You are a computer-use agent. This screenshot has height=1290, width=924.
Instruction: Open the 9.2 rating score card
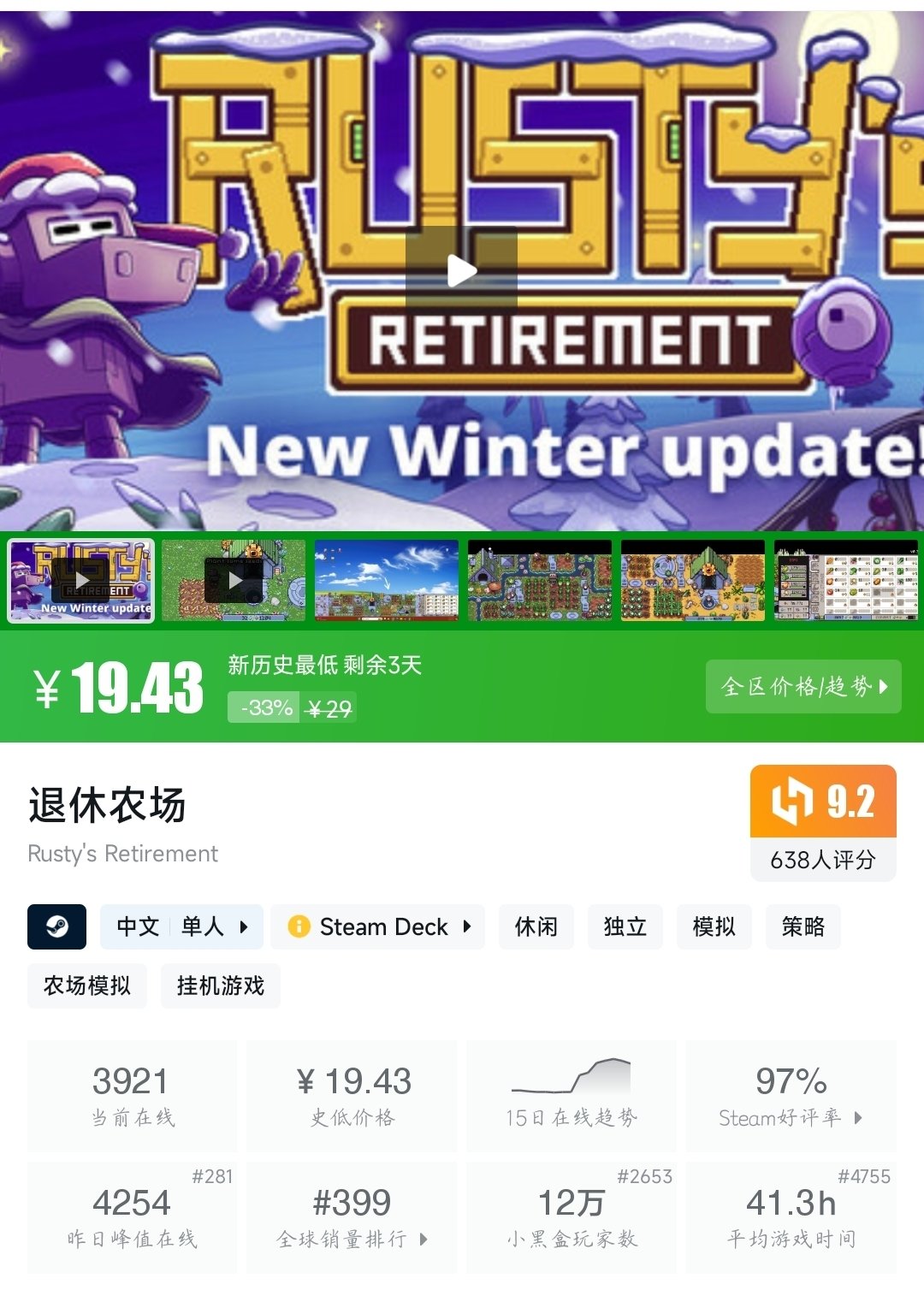pyautogui.click(x=823, y=822)
